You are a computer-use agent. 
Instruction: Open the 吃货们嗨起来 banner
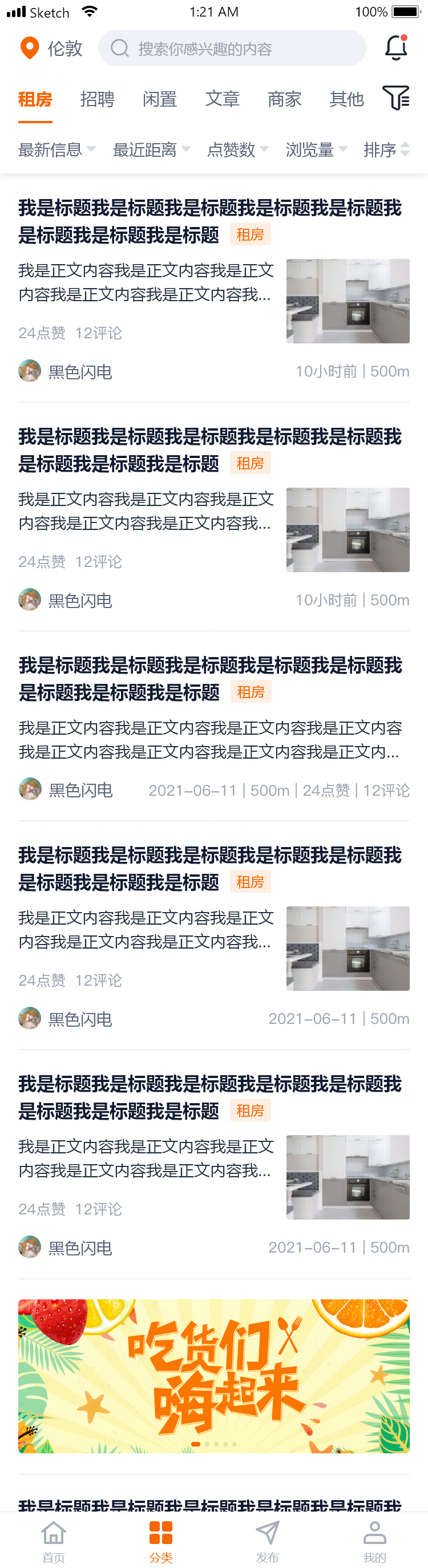coord(213,1376)
